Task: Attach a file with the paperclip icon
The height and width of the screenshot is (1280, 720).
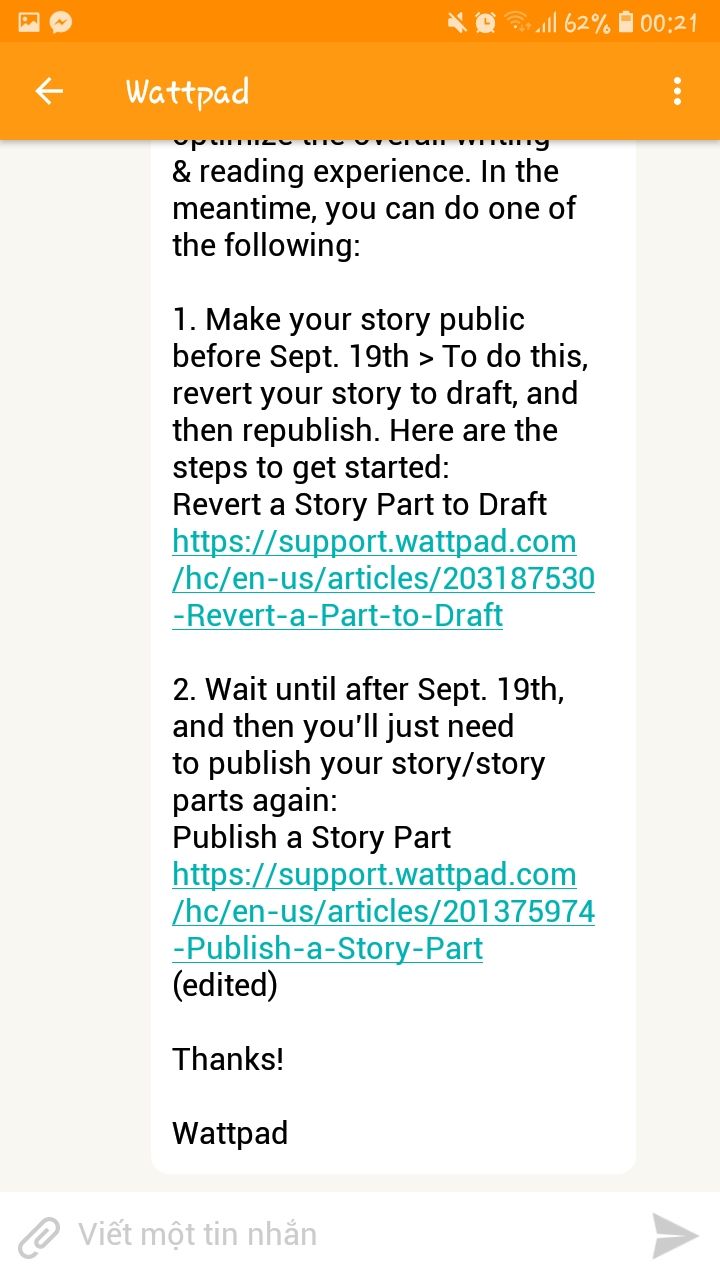Action: point(39,1236)
